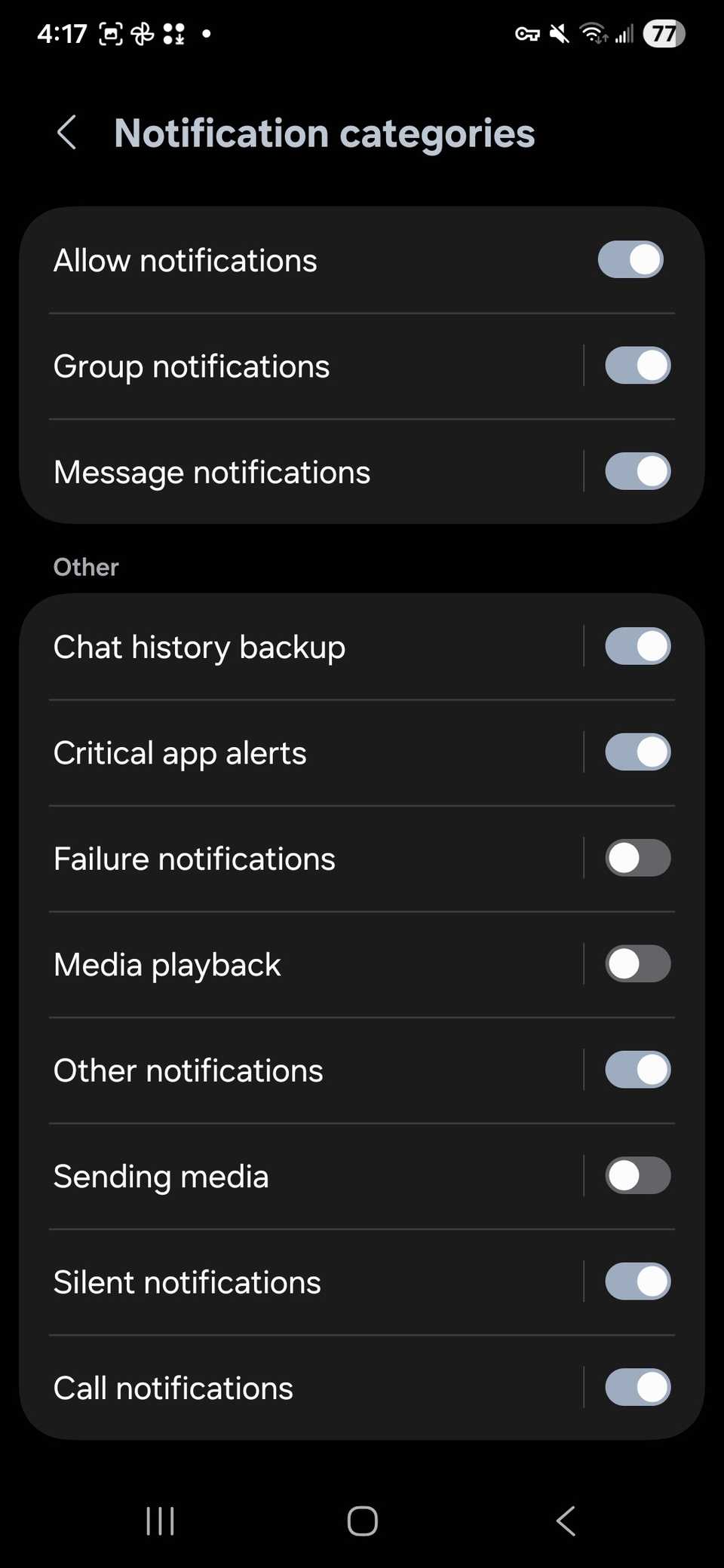Image resolution: width=724 pixels, height=1568 pixels.
Task: Enable Sending media notifications
Action: tap(637, 1176)
